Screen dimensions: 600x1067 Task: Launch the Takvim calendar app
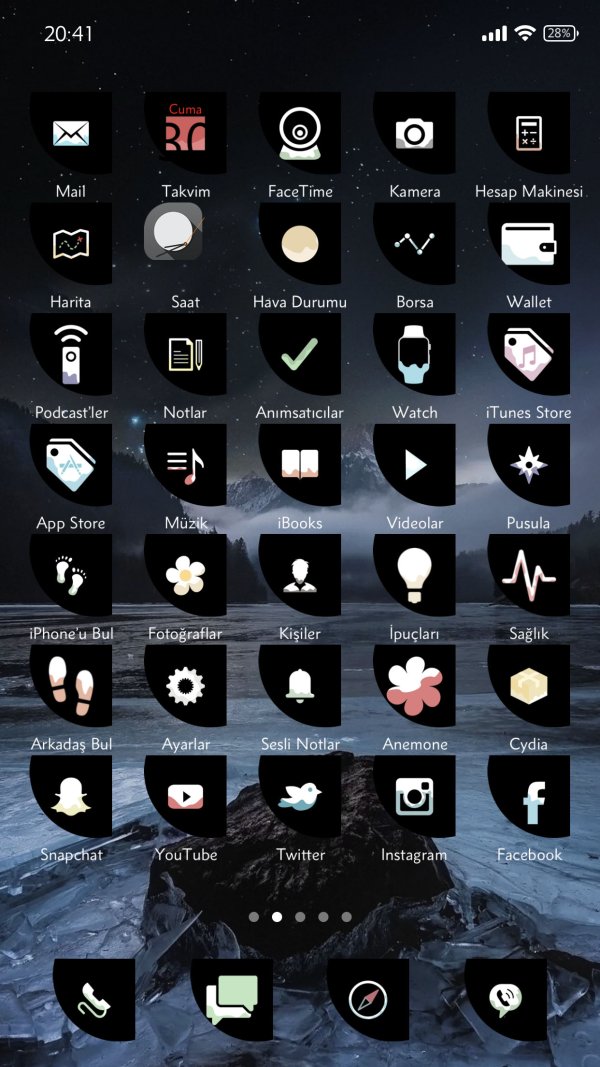185,134
